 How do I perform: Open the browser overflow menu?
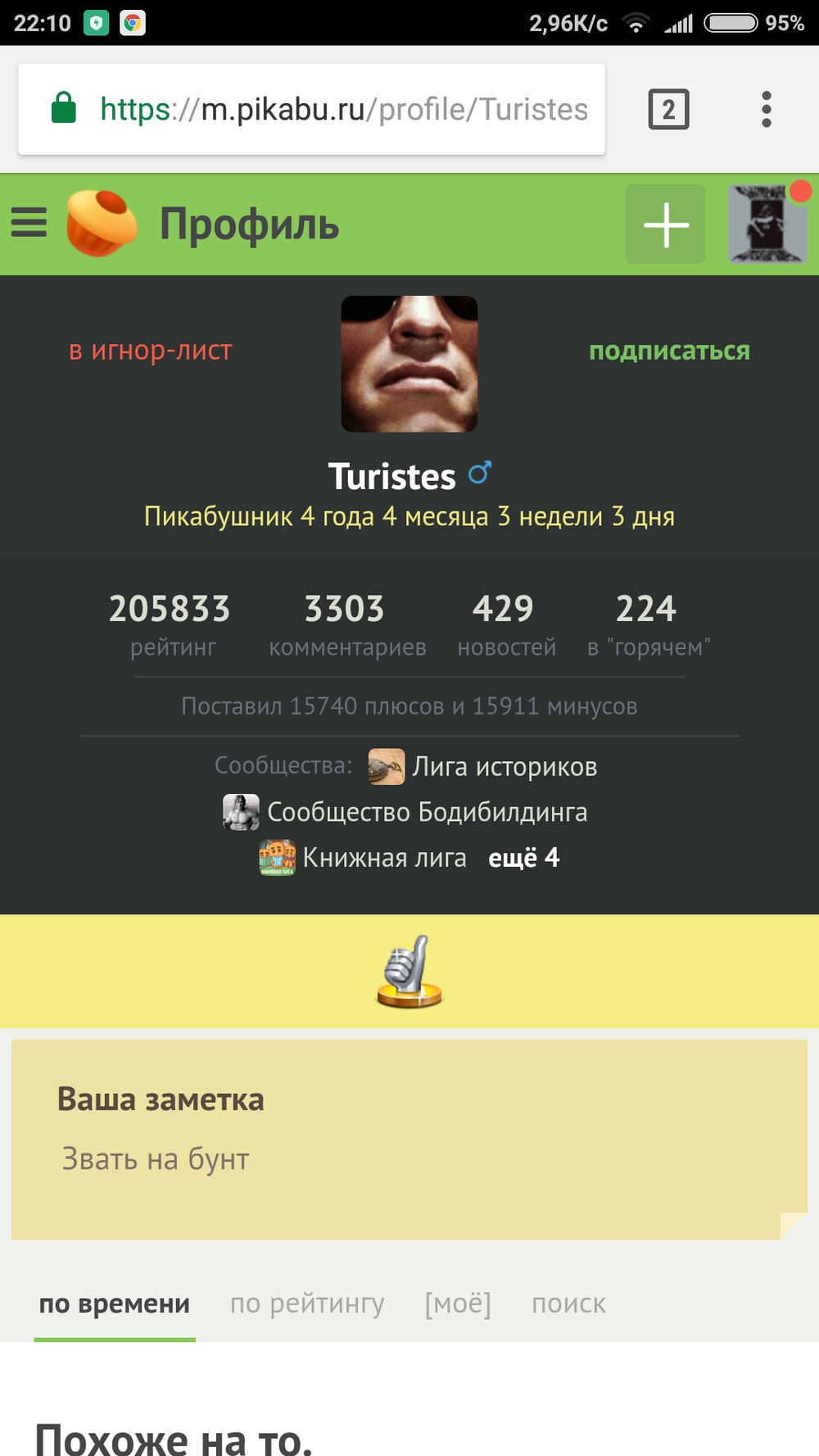click(x=767, y=109)
